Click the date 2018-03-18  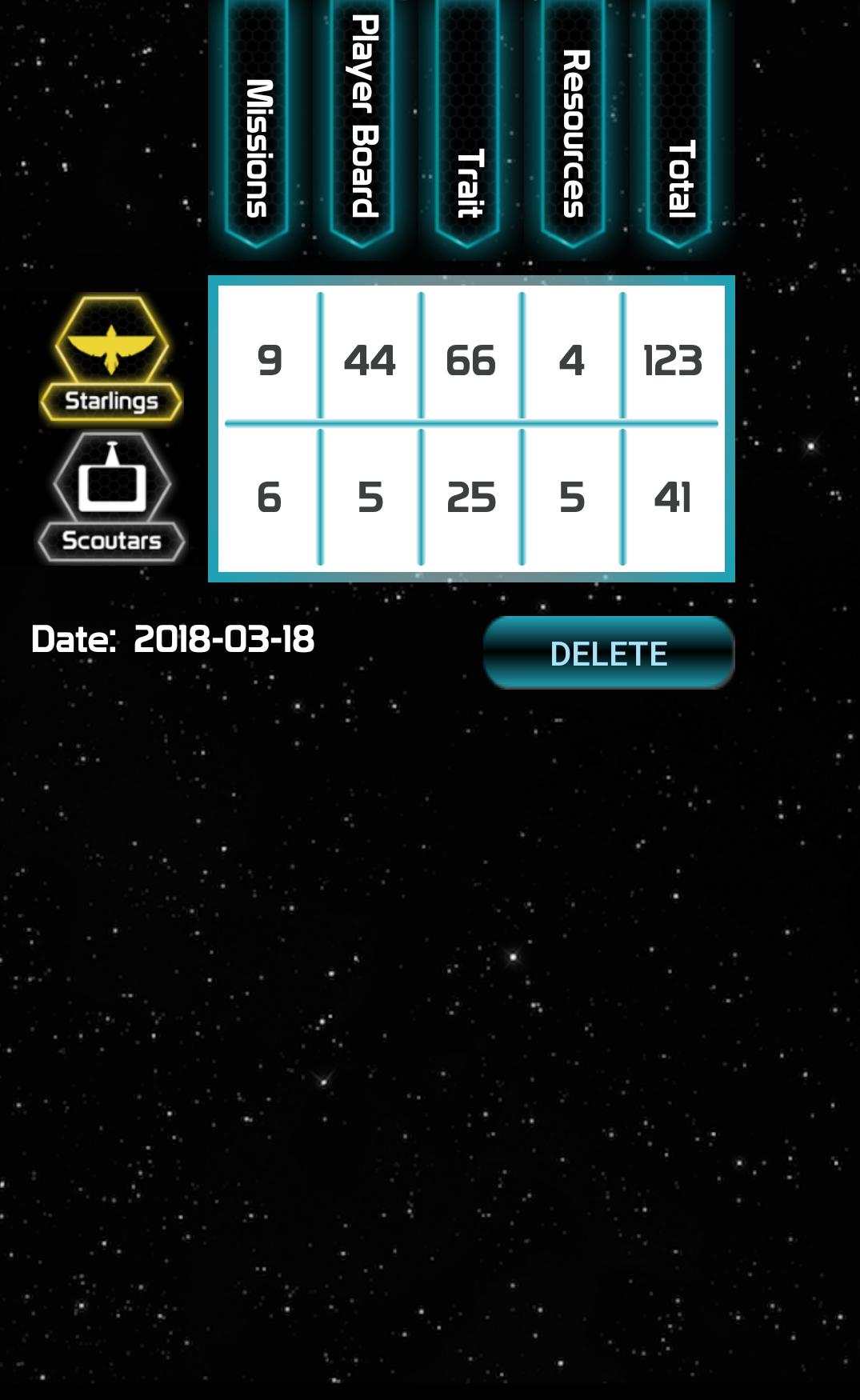(x=224, y=638)
